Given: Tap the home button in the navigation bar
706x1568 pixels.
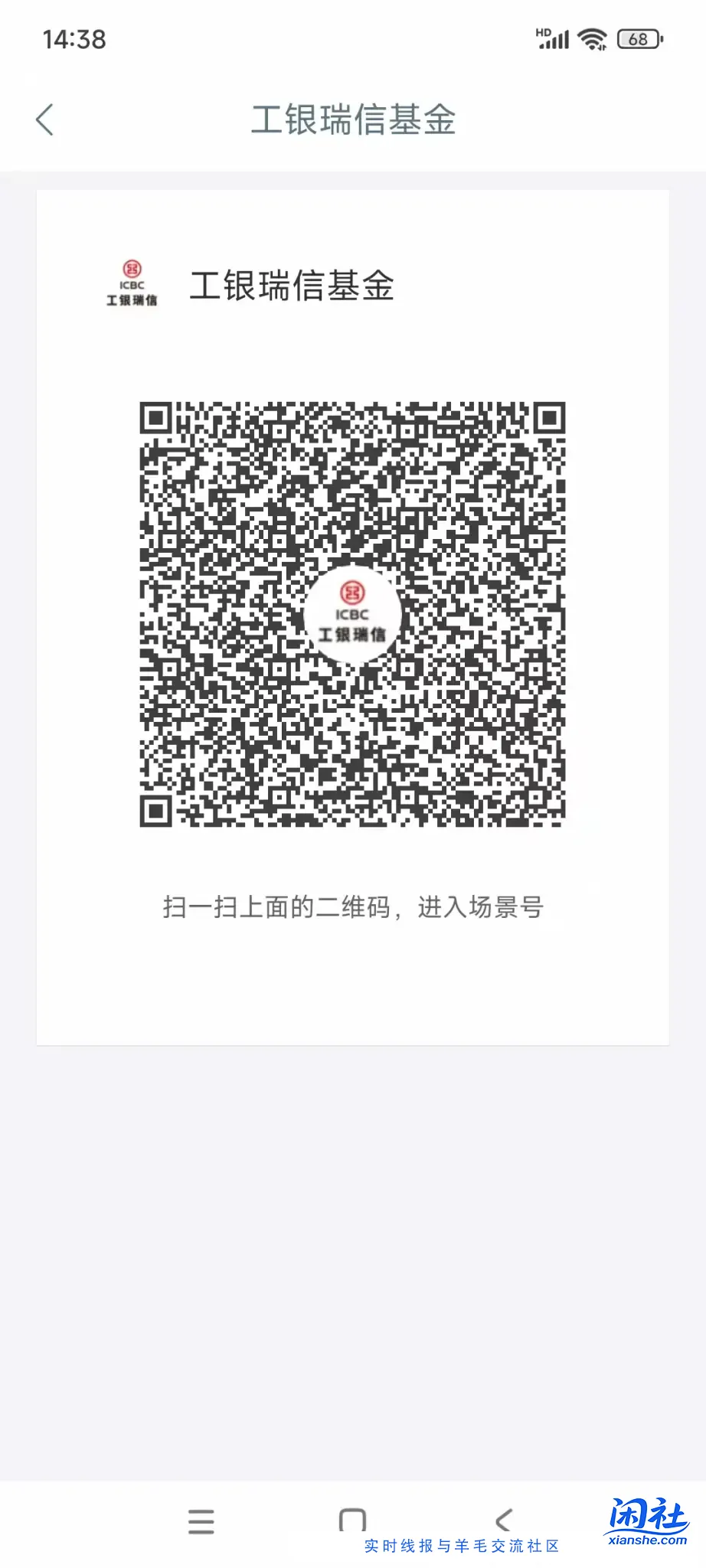Looking at the screenshot, I should click(351, 1521).
